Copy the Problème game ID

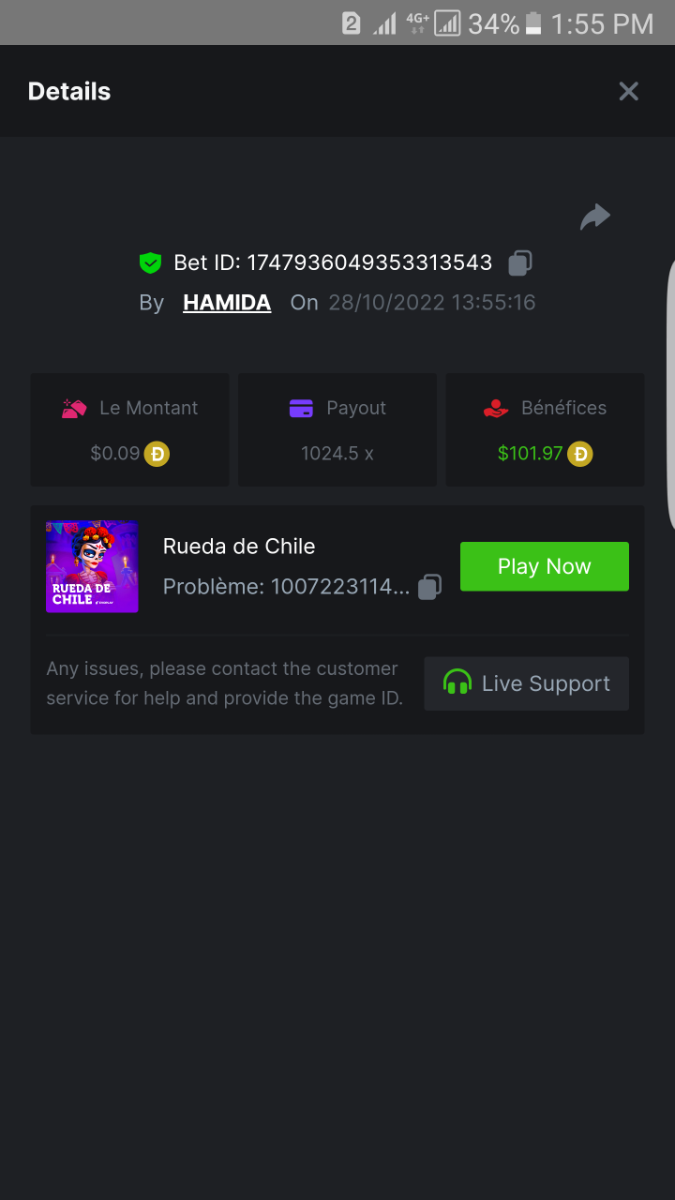click(x=430, y=587)
